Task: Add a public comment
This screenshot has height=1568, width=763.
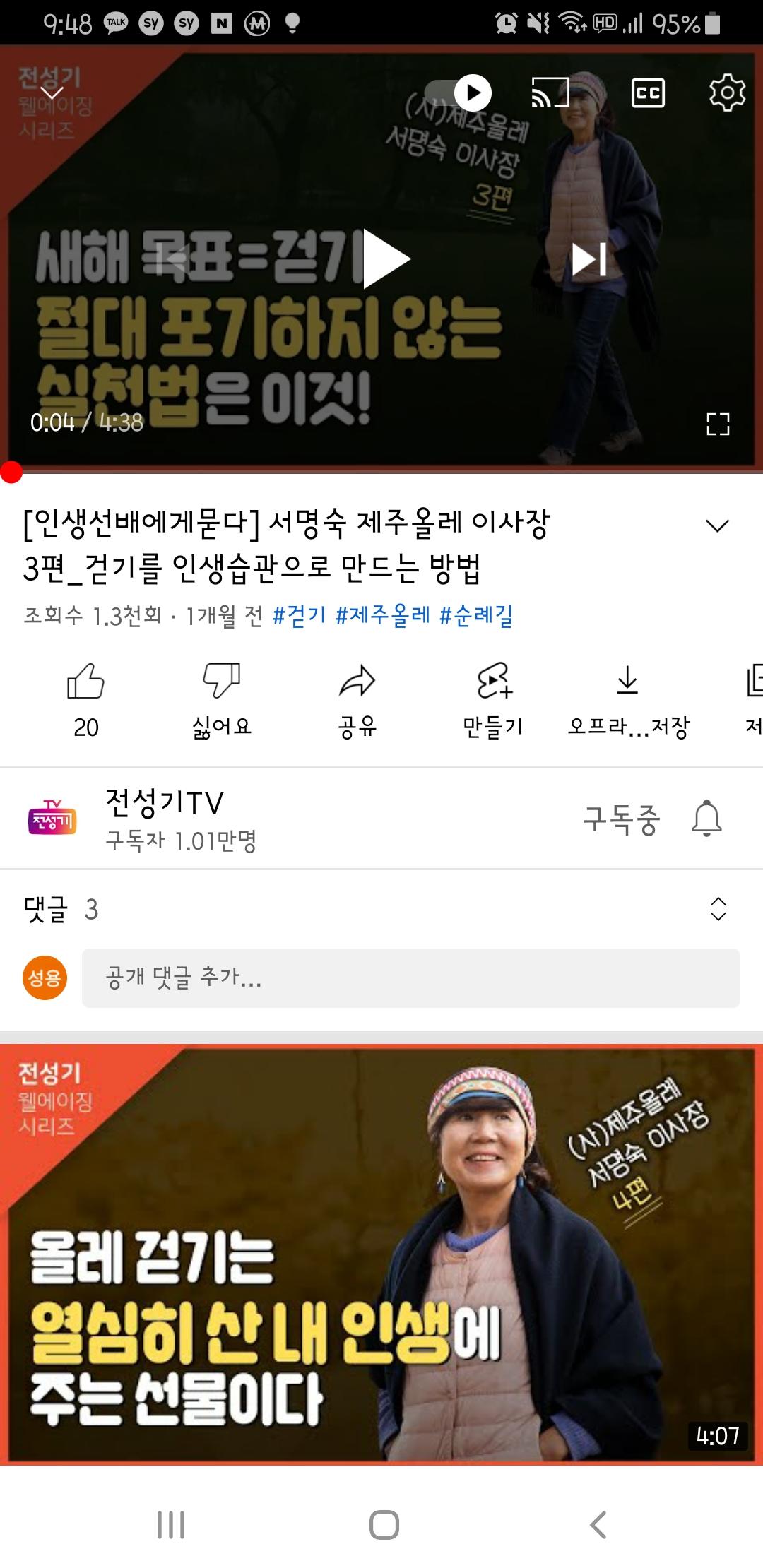Action: point(410,978)
